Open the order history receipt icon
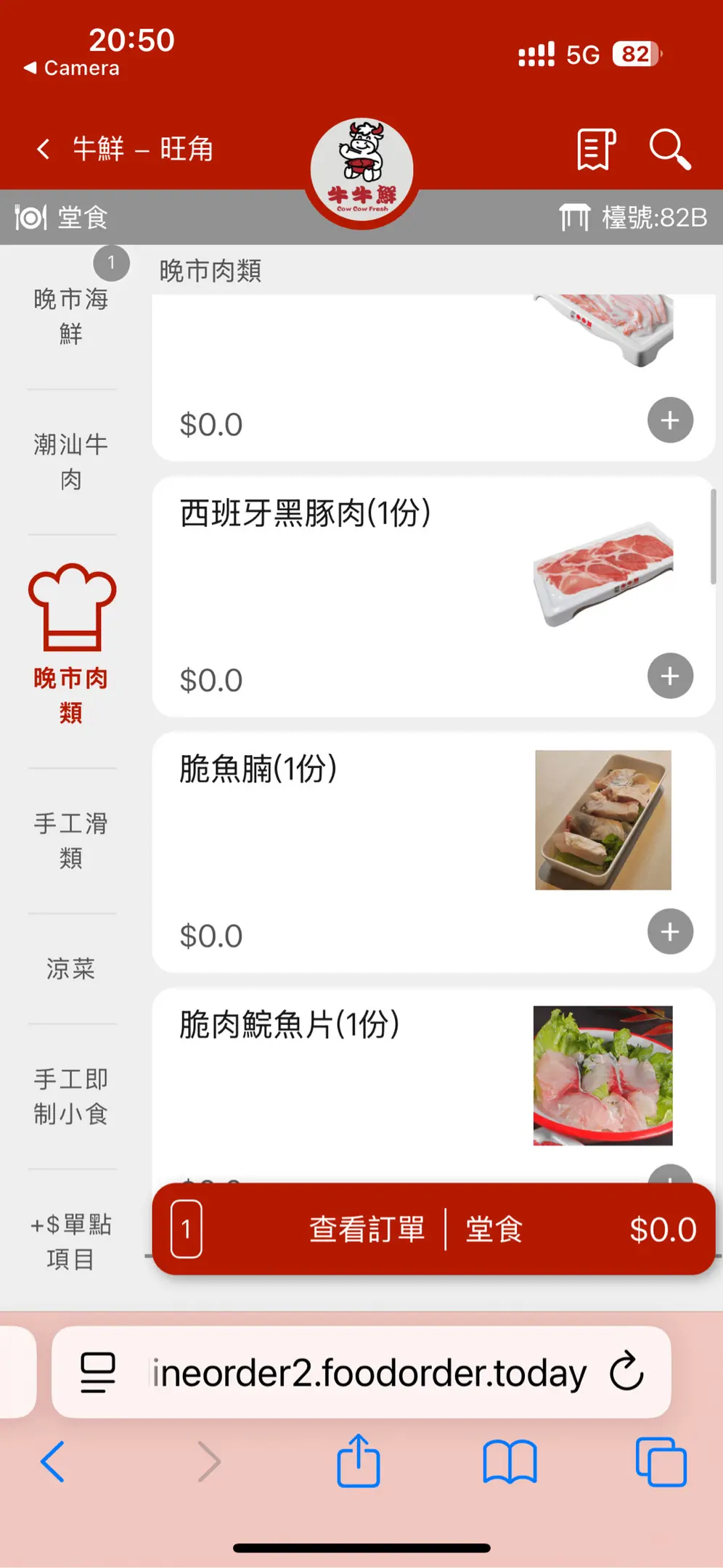The width and height of the screenshot is (723, 1568). (596, 150)
